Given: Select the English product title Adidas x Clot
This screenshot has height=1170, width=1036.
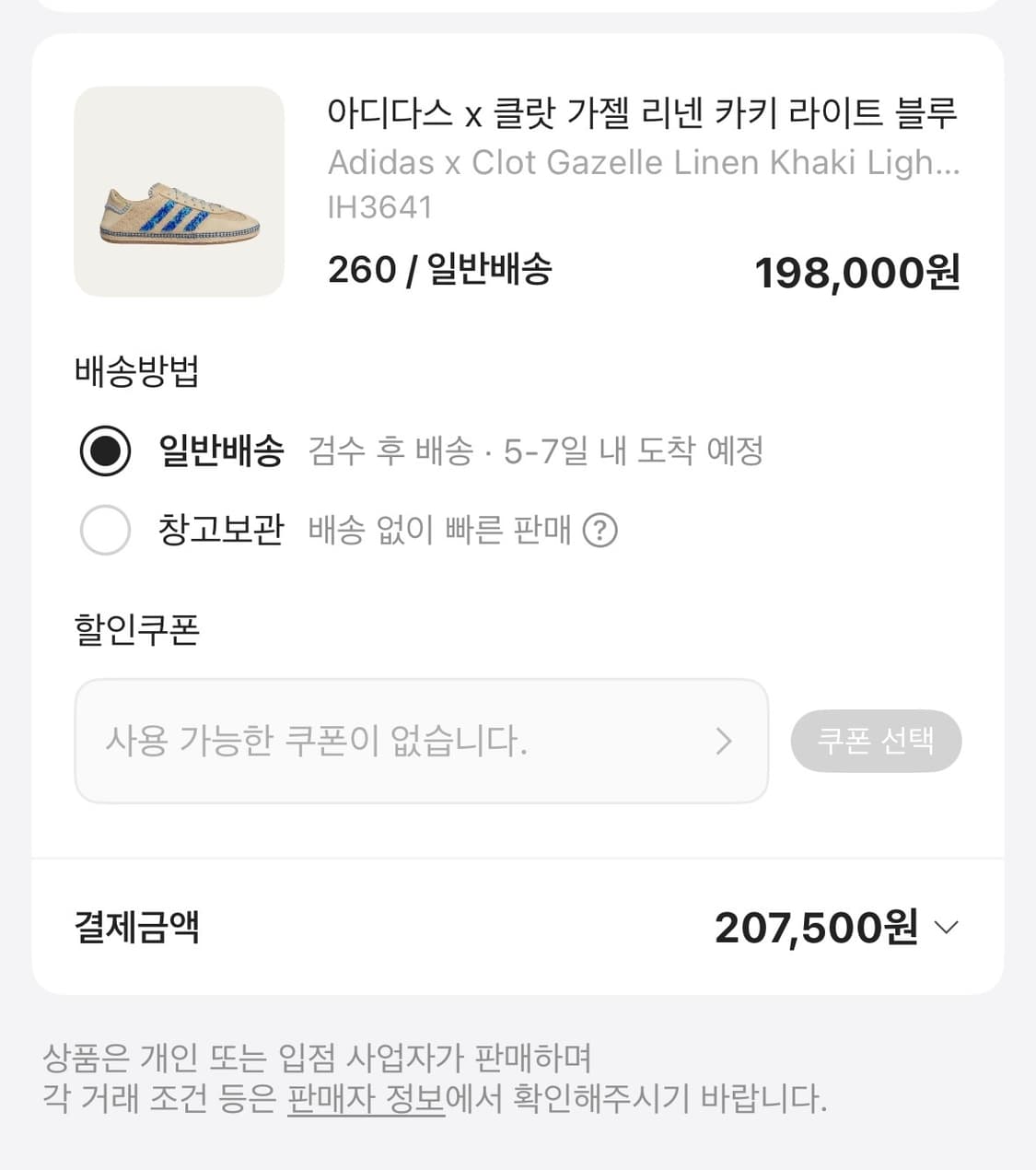Looking at the screenshot, I should click(x=643, y=162).
